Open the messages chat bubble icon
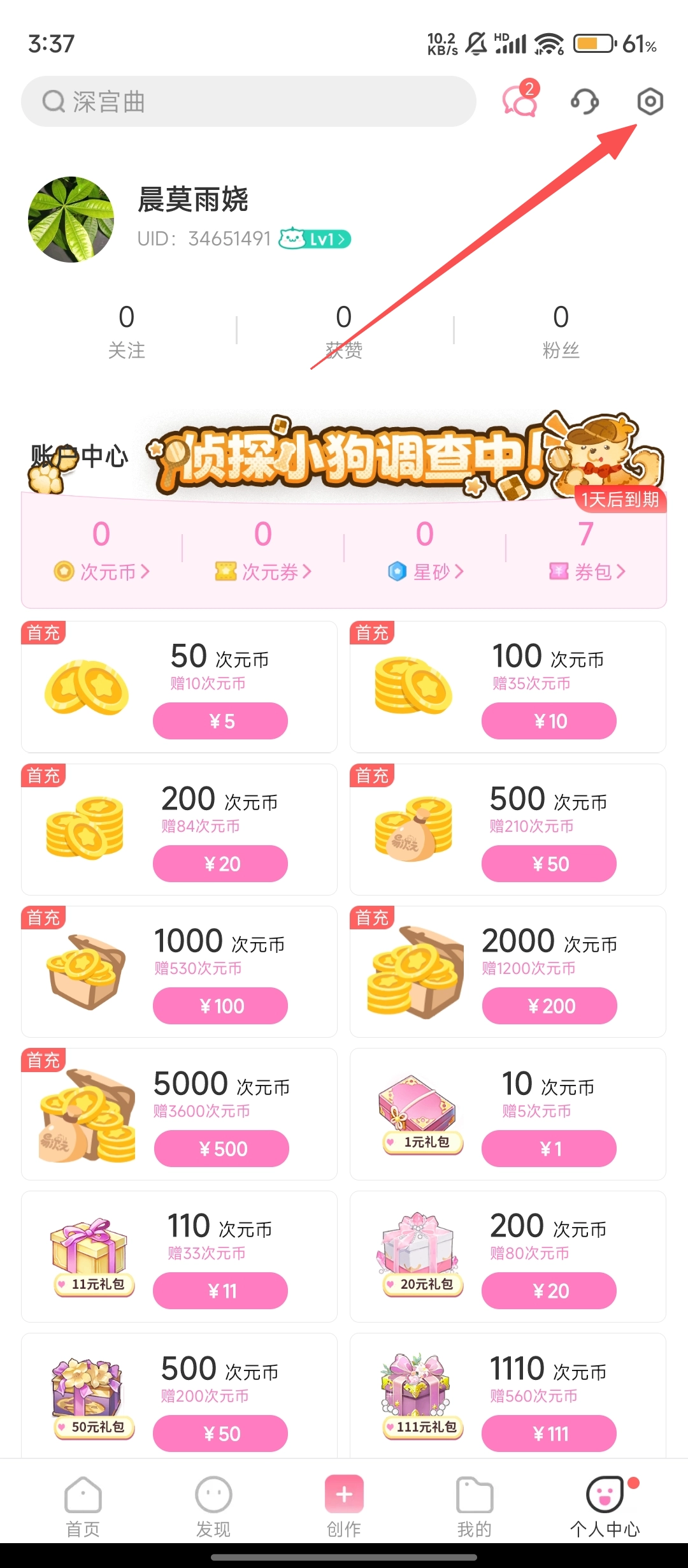688x1568 pixels. click(520, 101)
